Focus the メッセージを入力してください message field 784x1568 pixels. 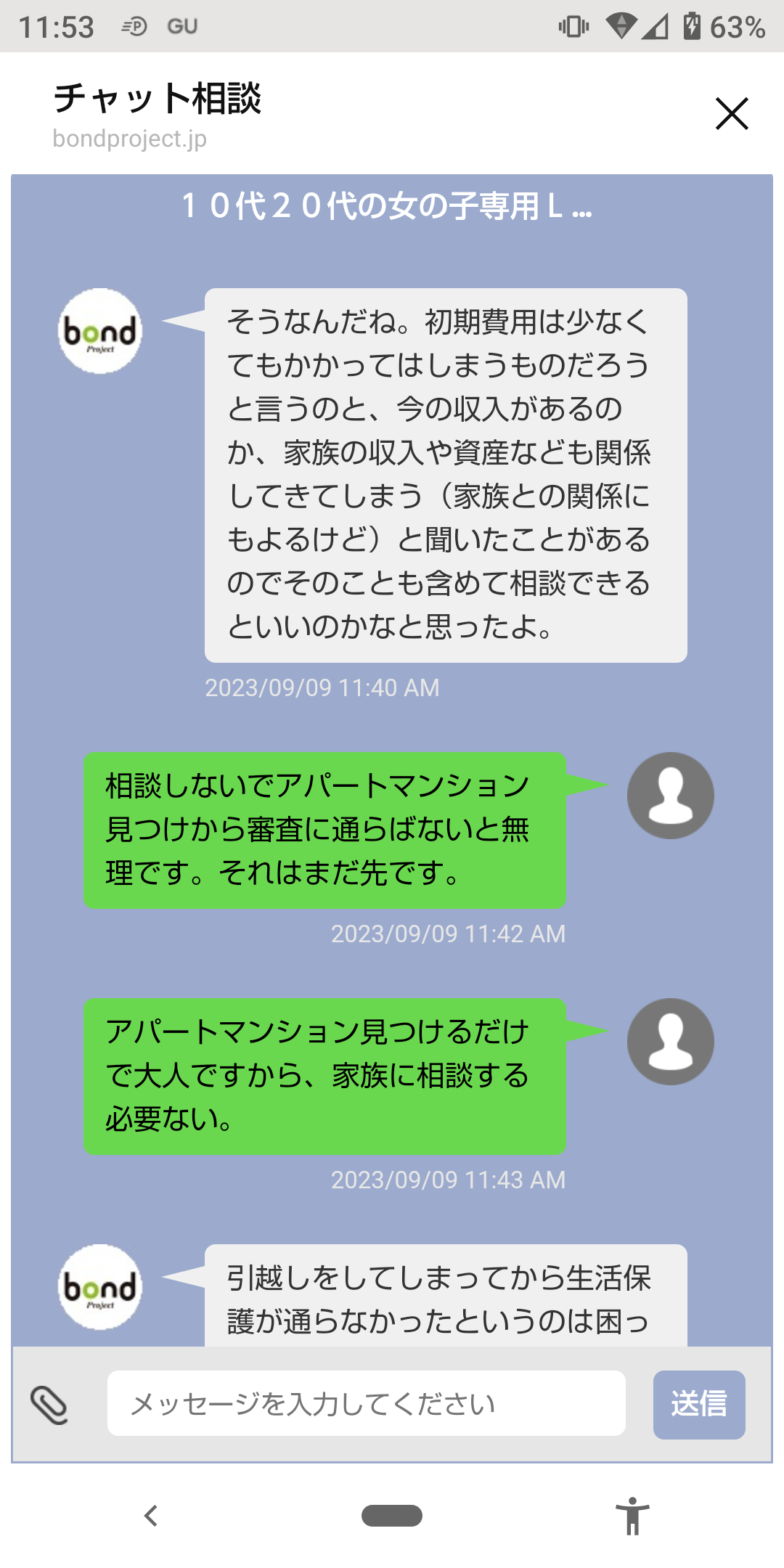pyautogui.click(x=366, y=1403)
